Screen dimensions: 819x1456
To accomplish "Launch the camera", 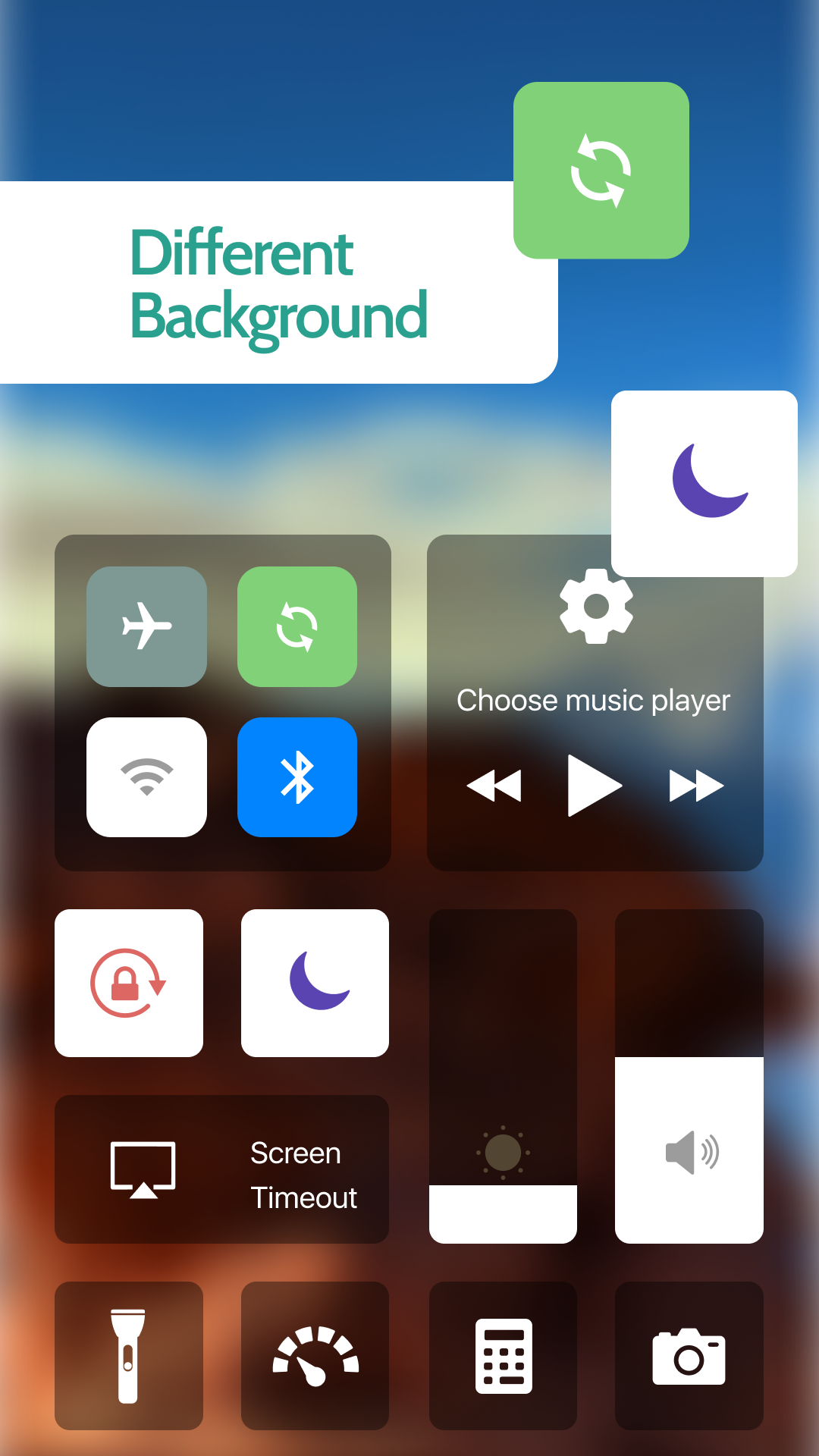I will tap(689, 1355).
